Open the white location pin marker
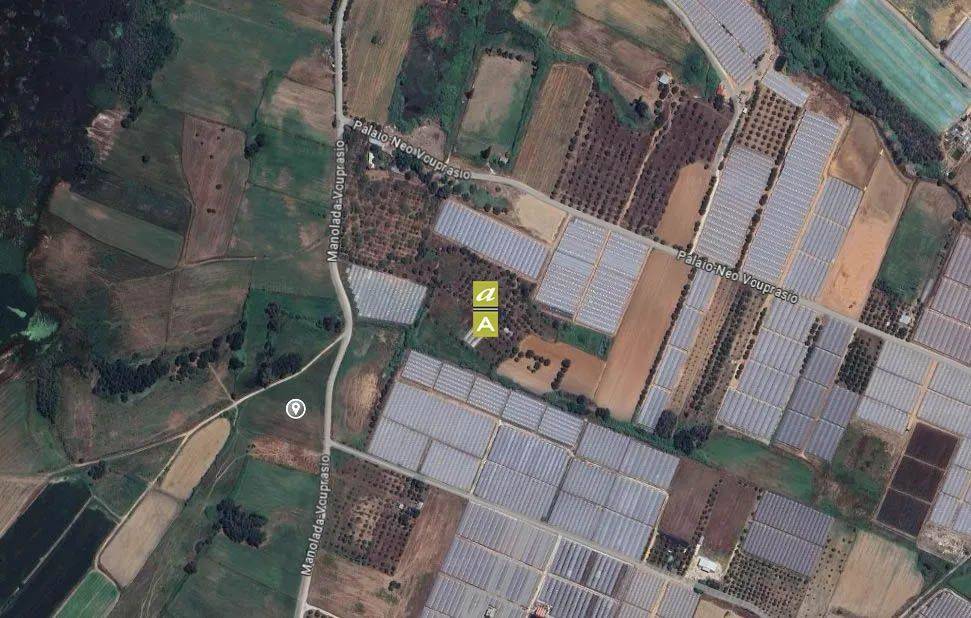Viewport: 971px width, 618px height. coord(295,408)
